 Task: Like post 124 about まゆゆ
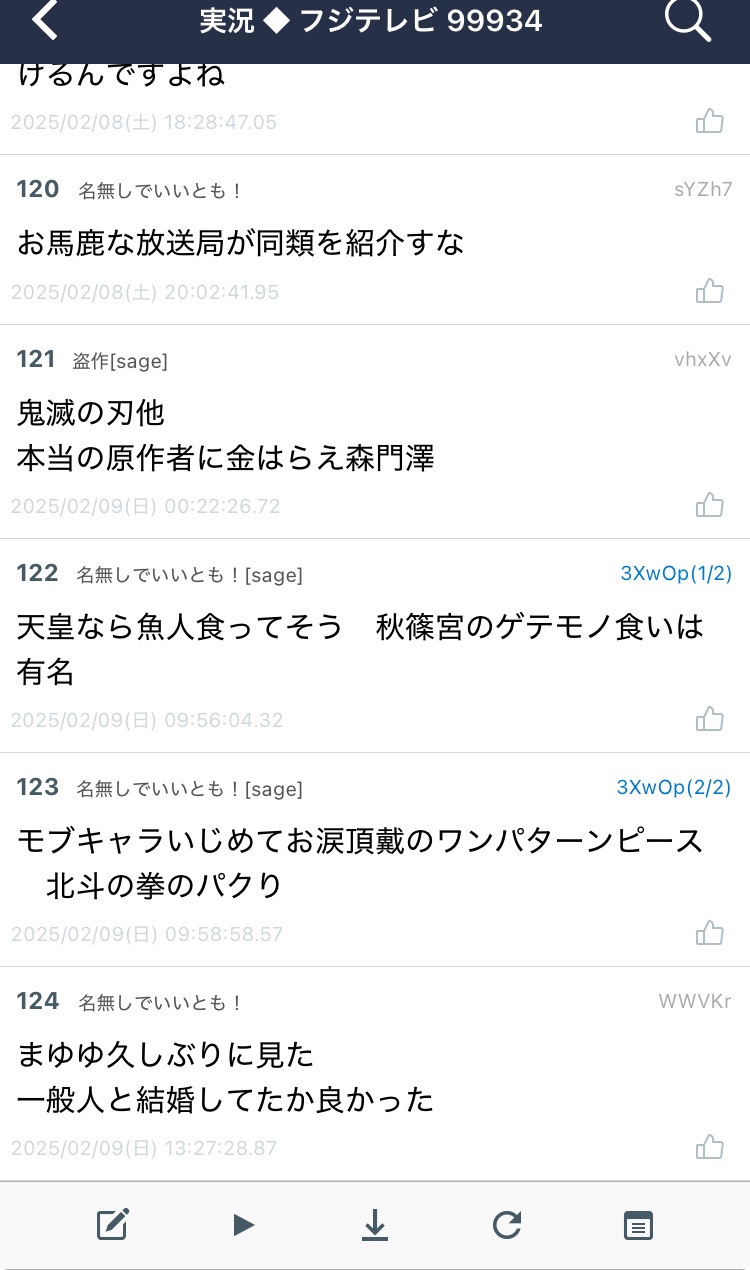[710, 1147]
